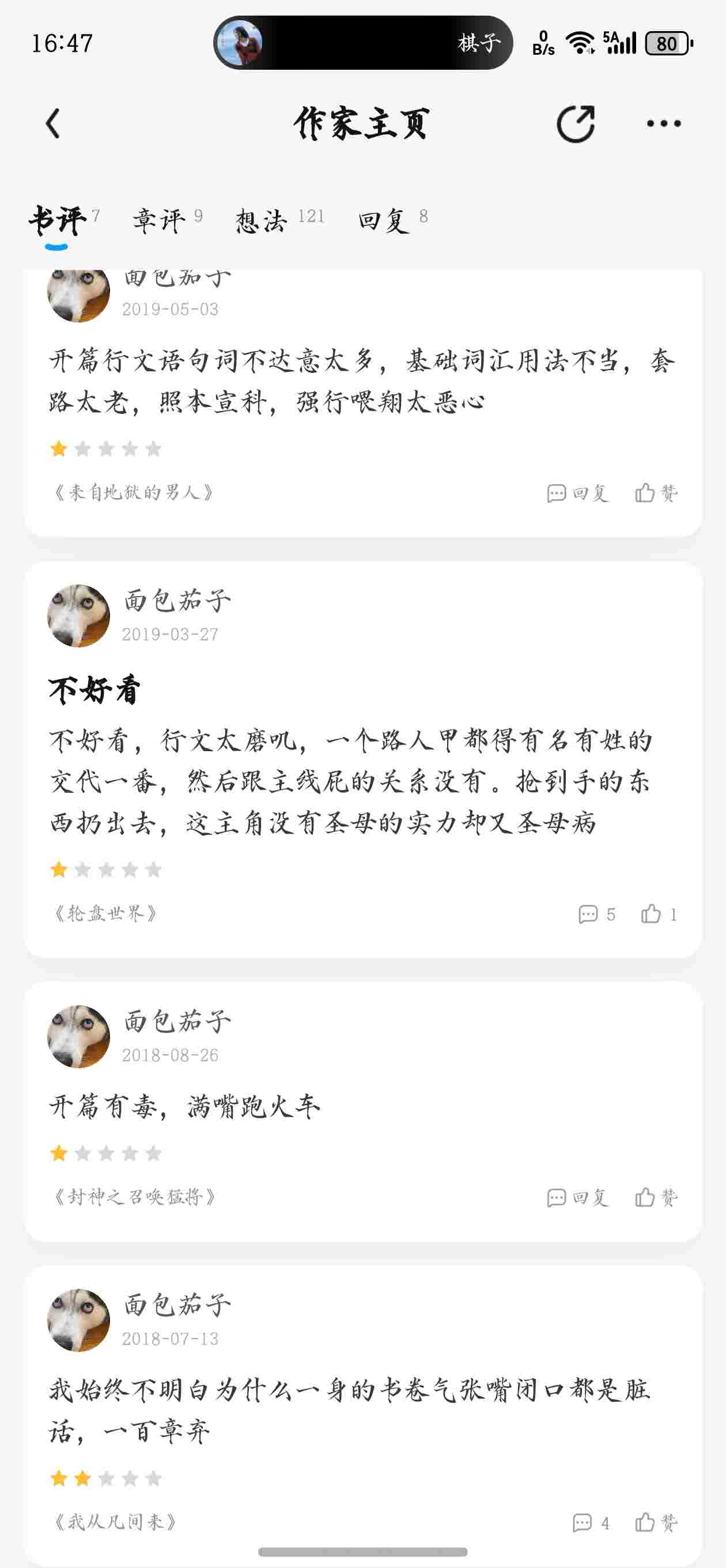Like the 《来自地狱的男人》 review
The image size is (726, 1568).
pos(656,493)
